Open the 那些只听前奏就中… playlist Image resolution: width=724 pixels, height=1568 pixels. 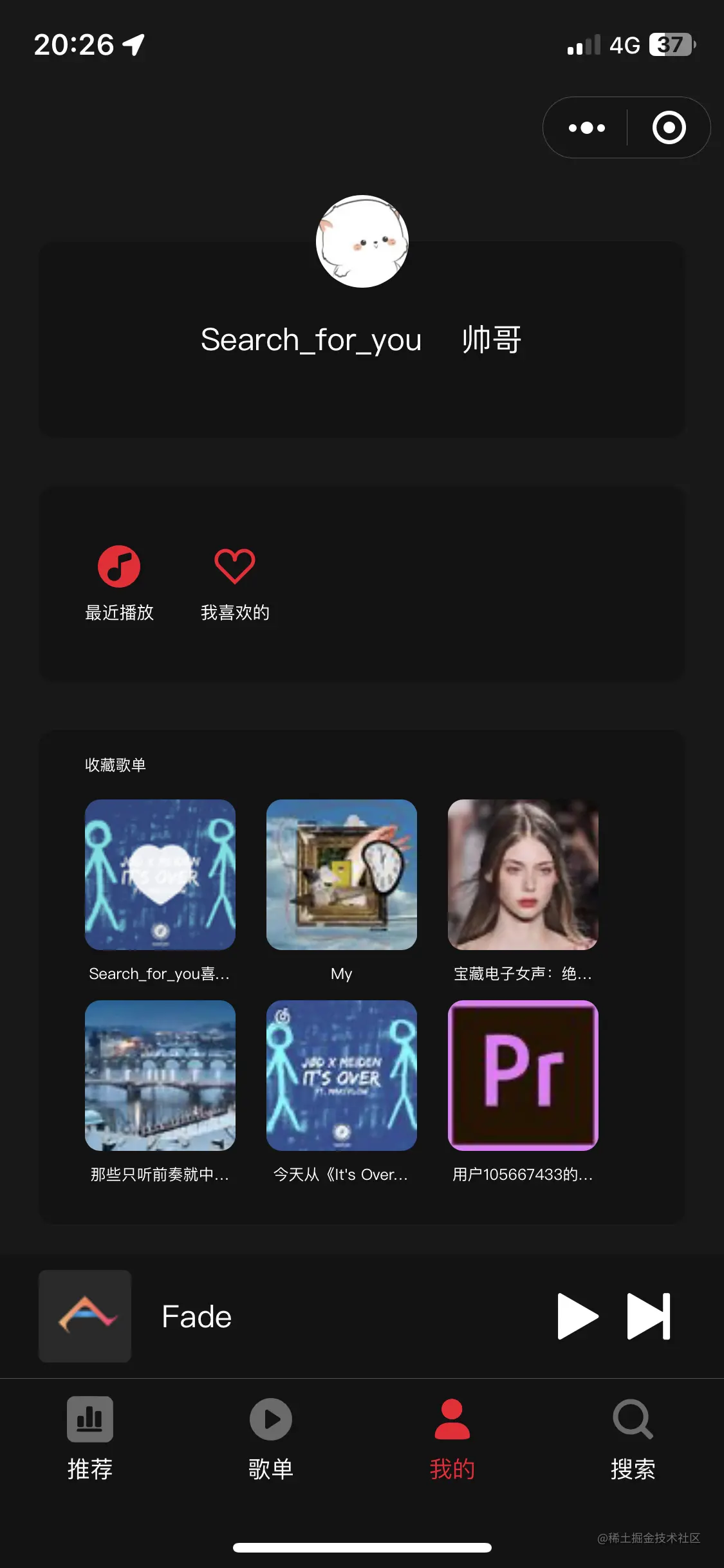(160, 1075)
